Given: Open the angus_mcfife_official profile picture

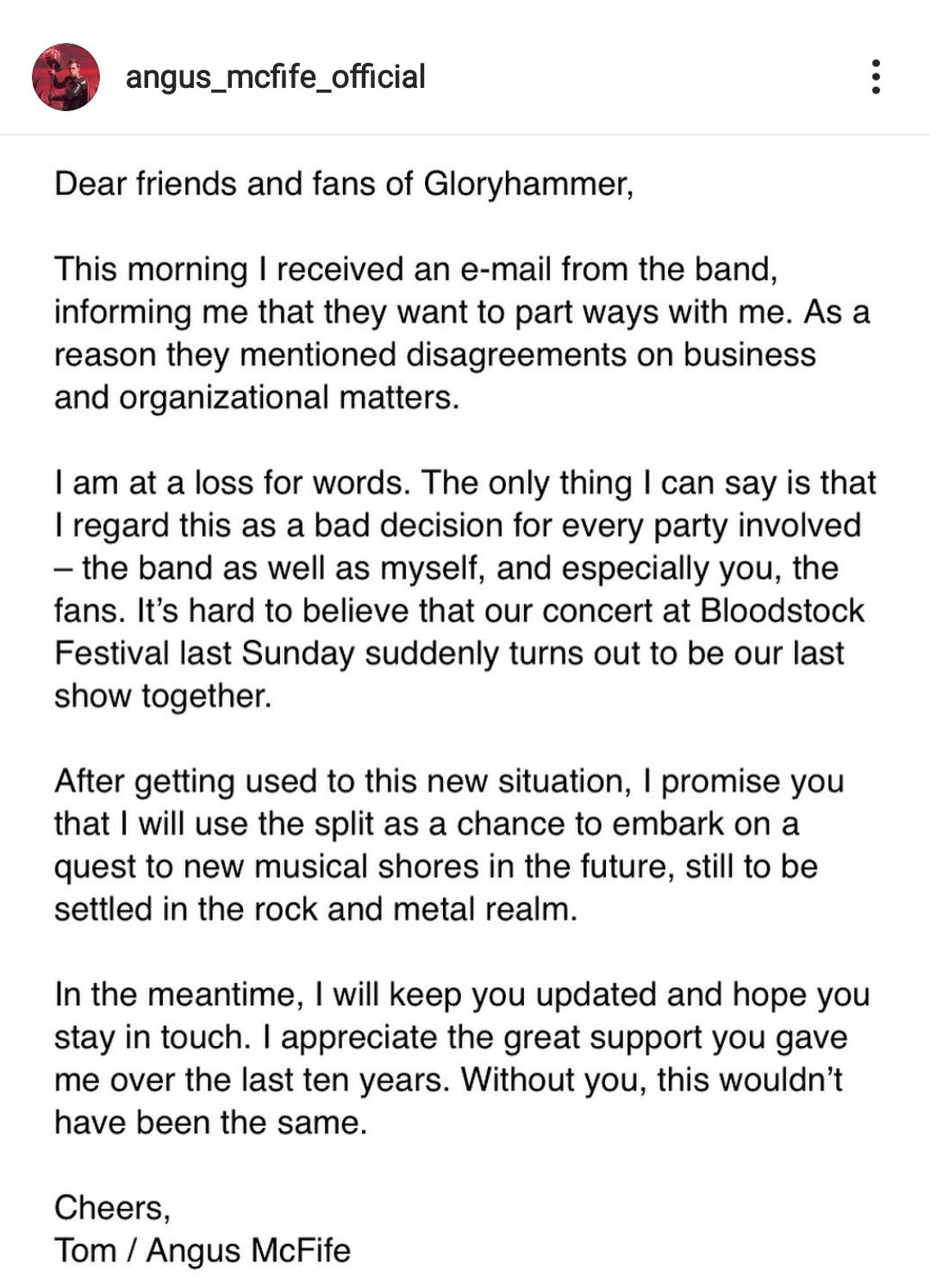Looking at the screenshot, I should coord(66,77).
